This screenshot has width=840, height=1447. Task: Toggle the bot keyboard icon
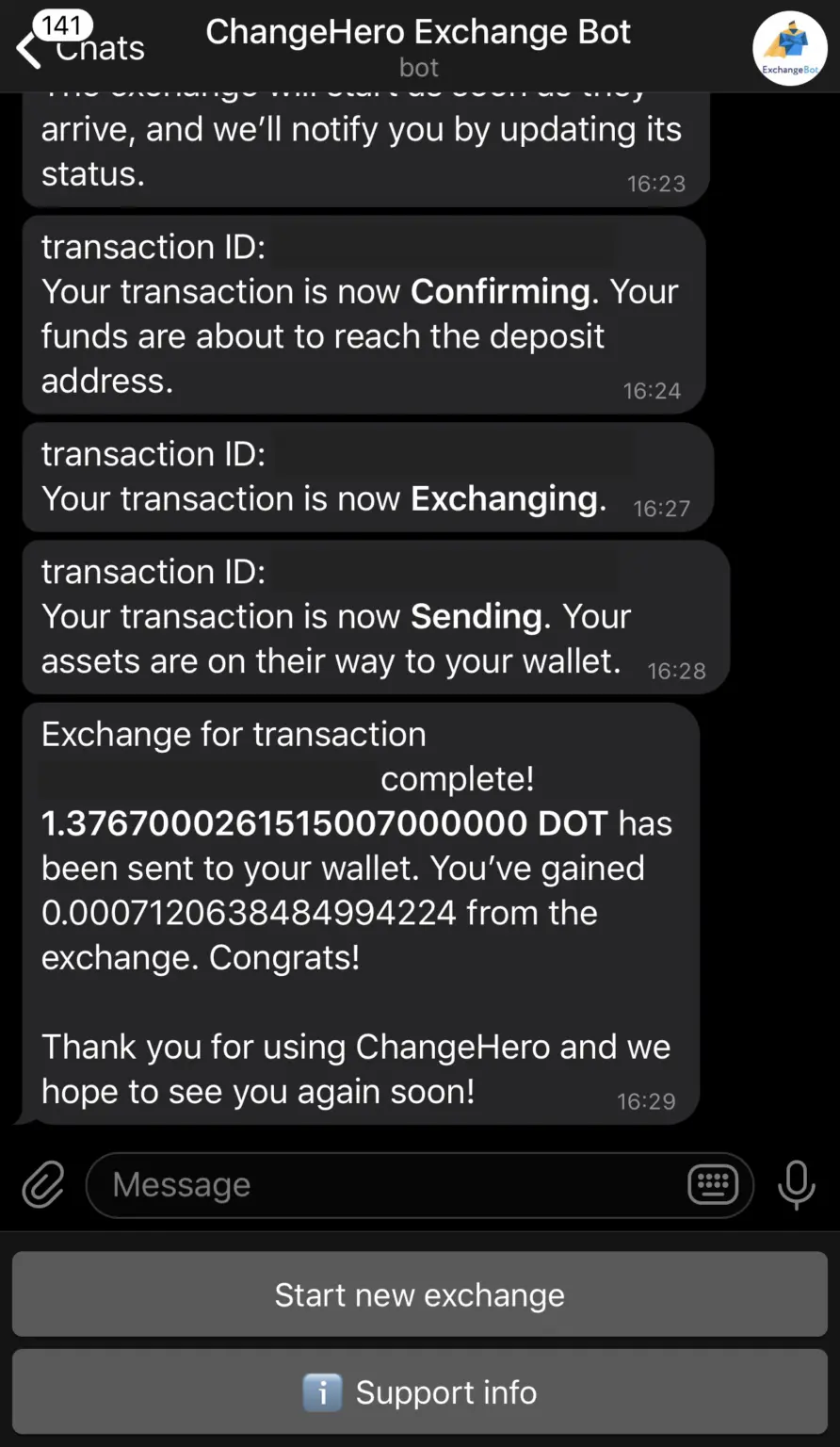coord(713,1185)
